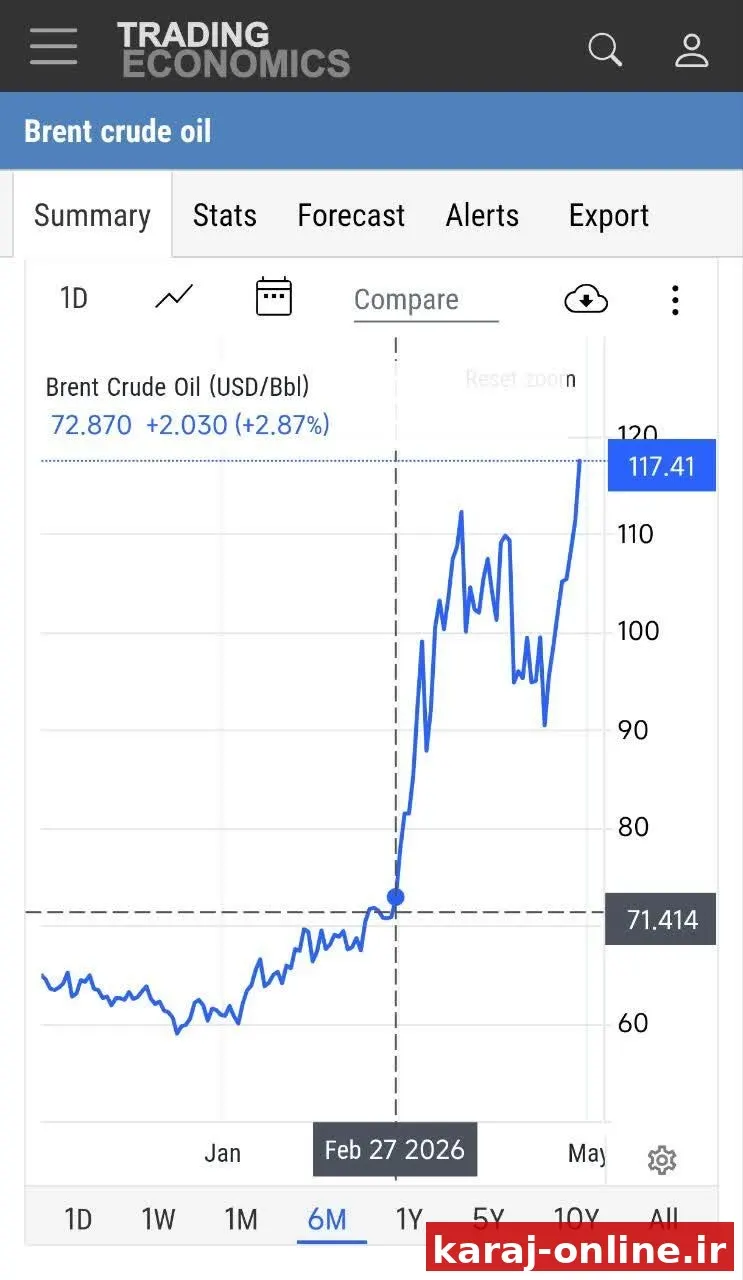Open the Alerts tab

pyautogui.click(x=482, y=215)
